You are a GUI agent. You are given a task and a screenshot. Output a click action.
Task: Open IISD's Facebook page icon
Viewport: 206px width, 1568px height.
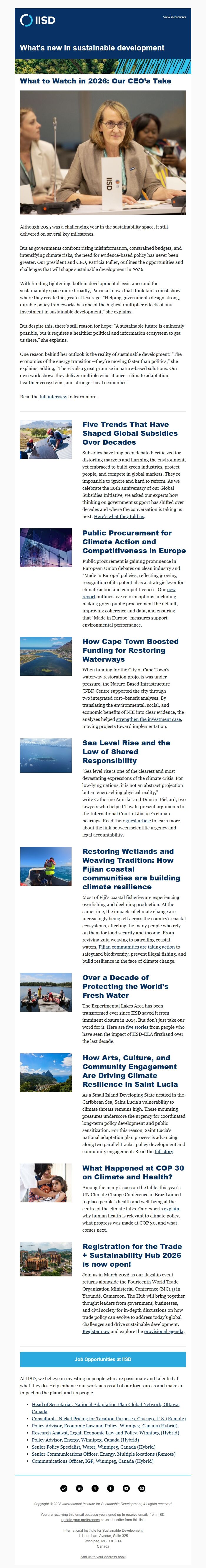tap(111, 1488)
